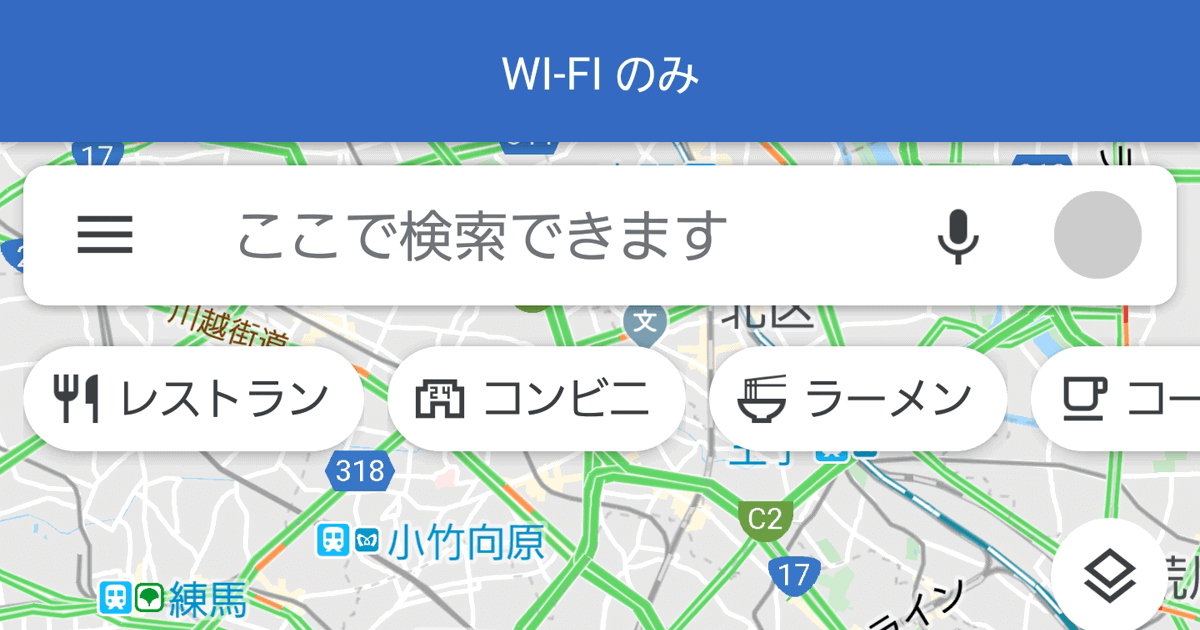
Task: Open the map layers button
Action: pos(1110,576)
